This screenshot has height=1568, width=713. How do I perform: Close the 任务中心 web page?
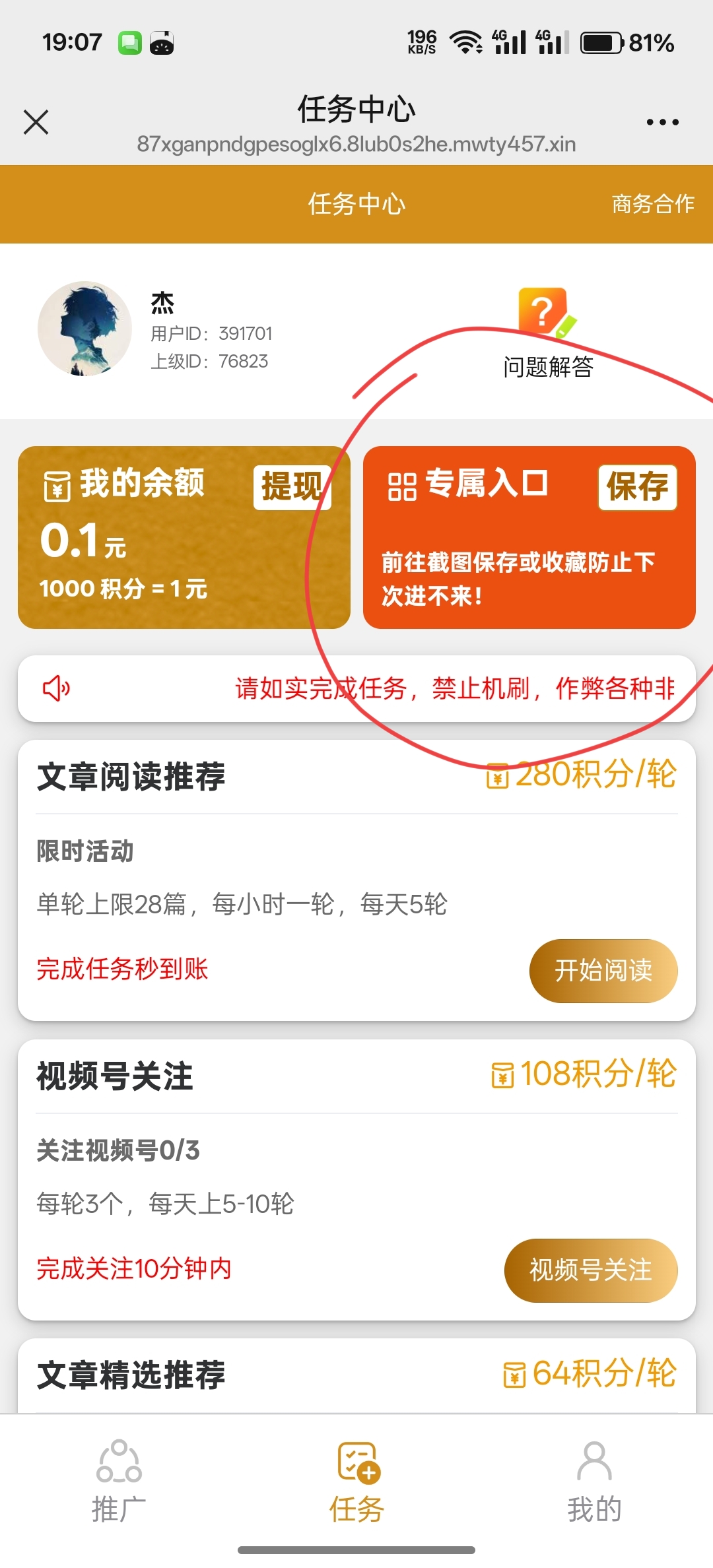(x=36, y=122)
